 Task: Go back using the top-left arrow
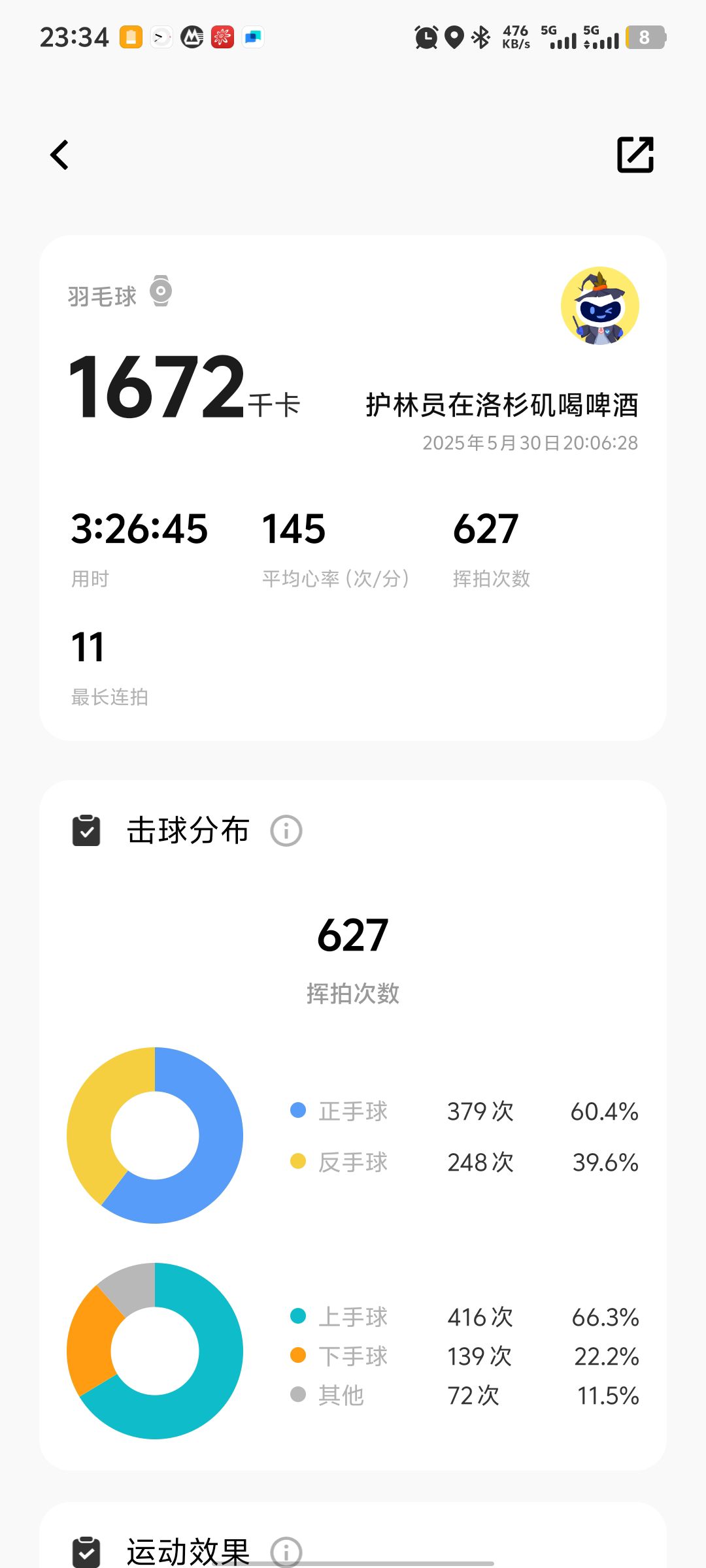point(59,155)
